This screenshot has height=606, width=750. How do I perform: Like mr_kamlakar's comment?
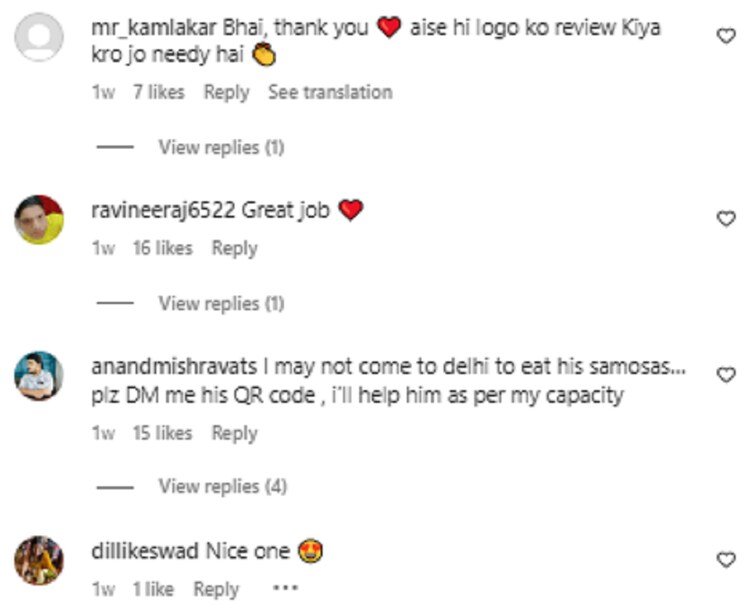727,36
